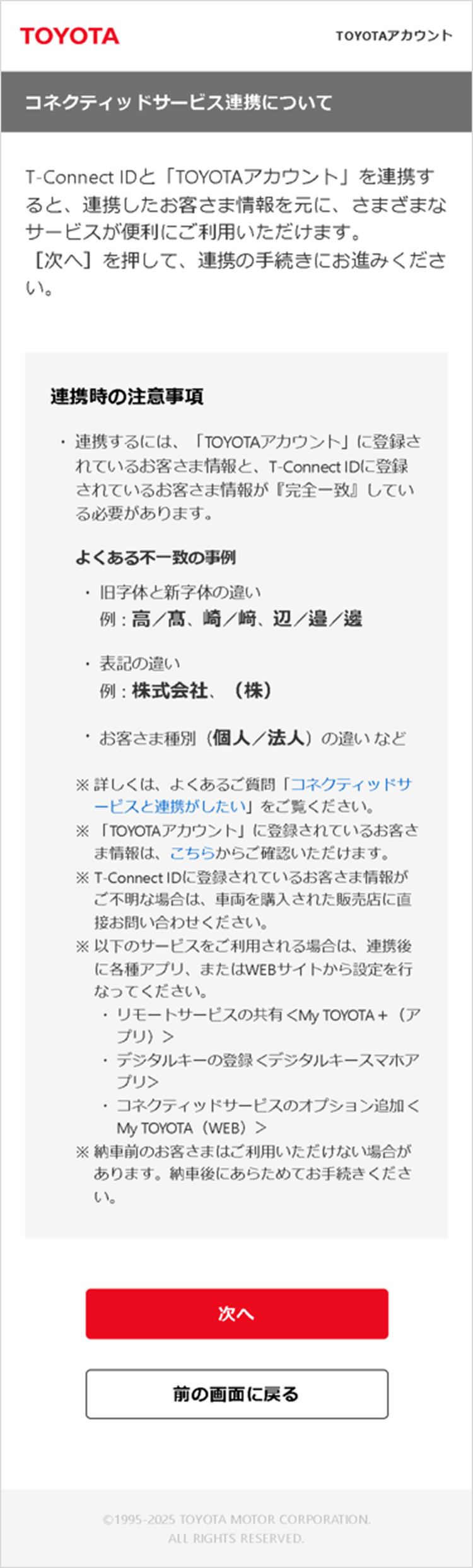Go back with 前の画面に戻る button
This screenshot has height=1568, width=473.
(x=237, y=1394)
